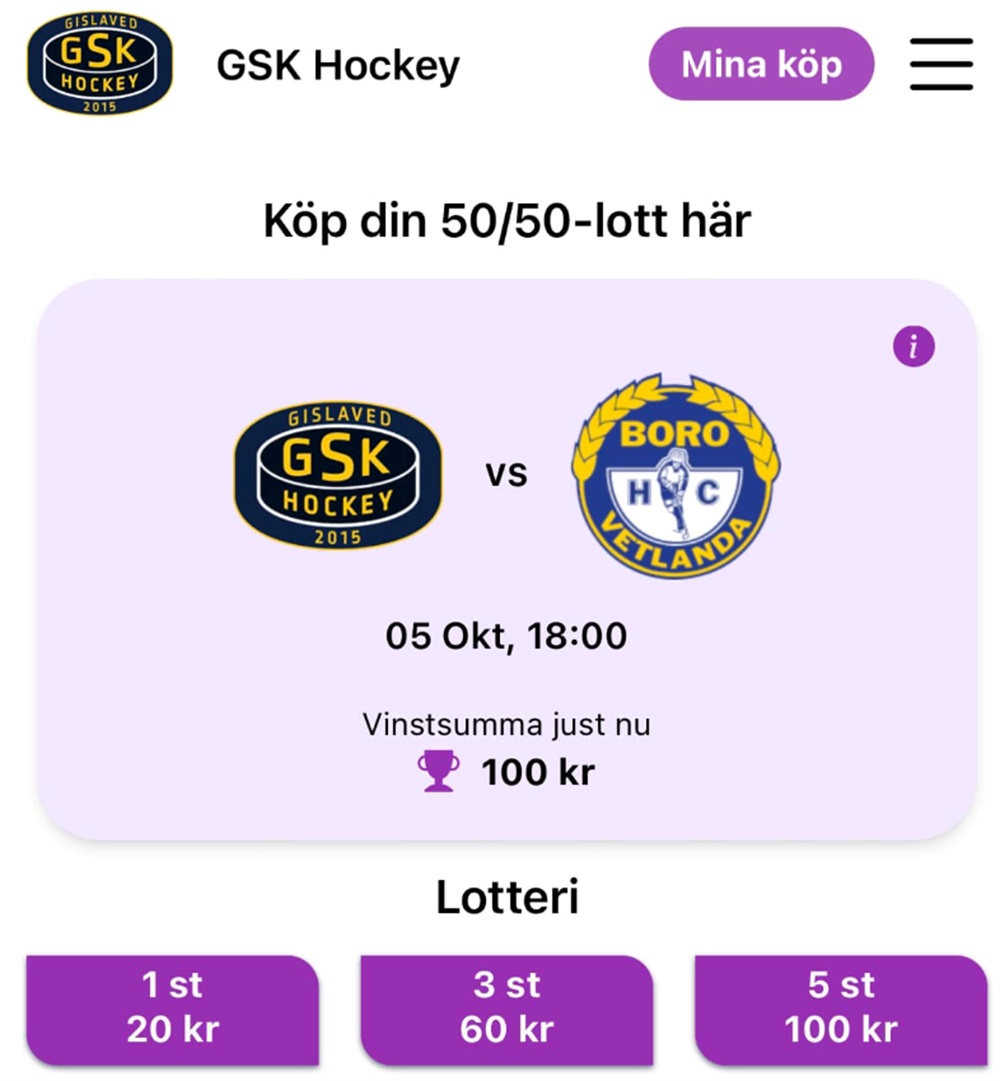Choose 3 st tickets for 60 kr
1000x1081 pixels.
506,1008
